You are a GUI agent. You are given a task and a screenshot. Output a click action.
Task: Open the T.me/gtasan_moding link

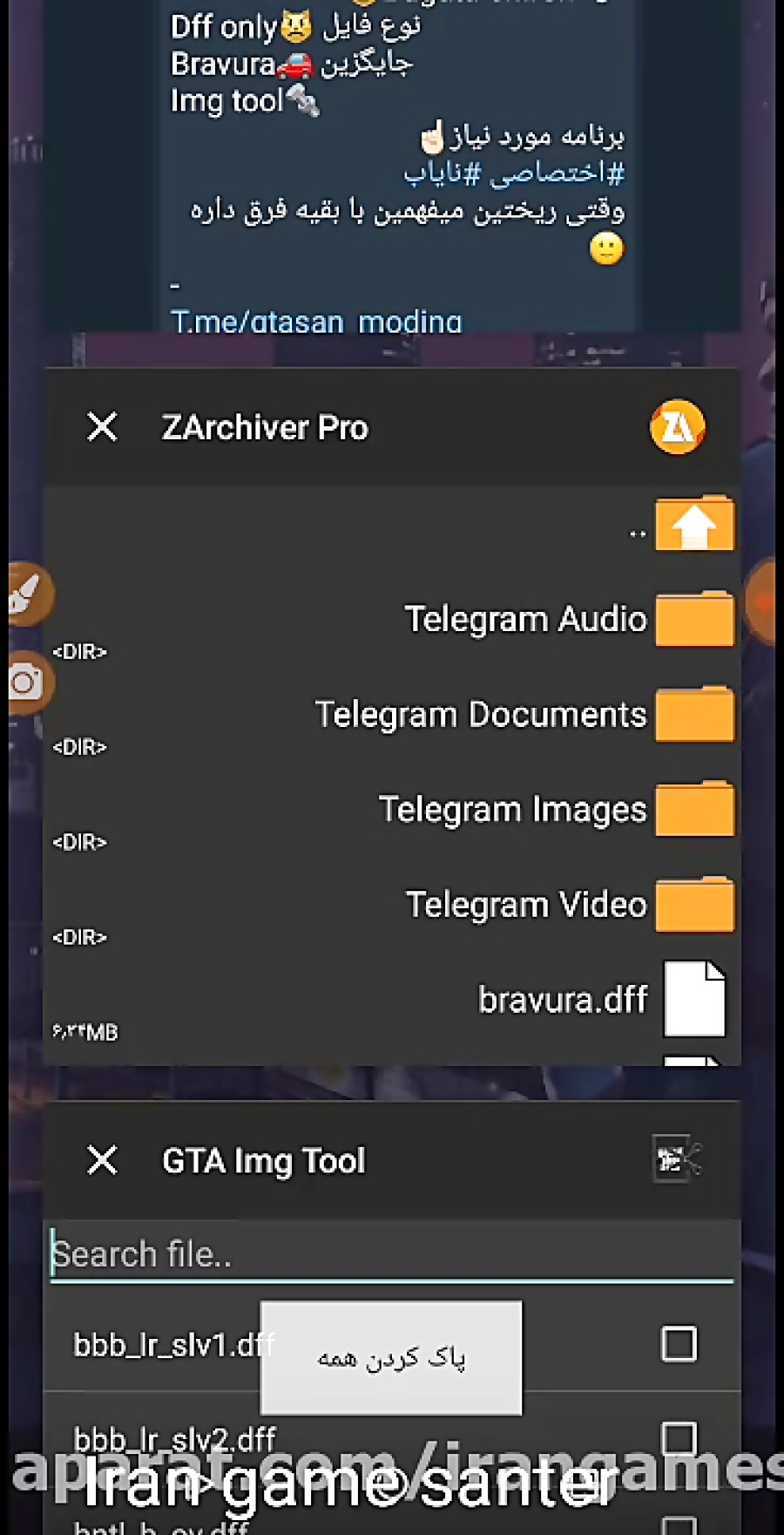coord(316,322)
